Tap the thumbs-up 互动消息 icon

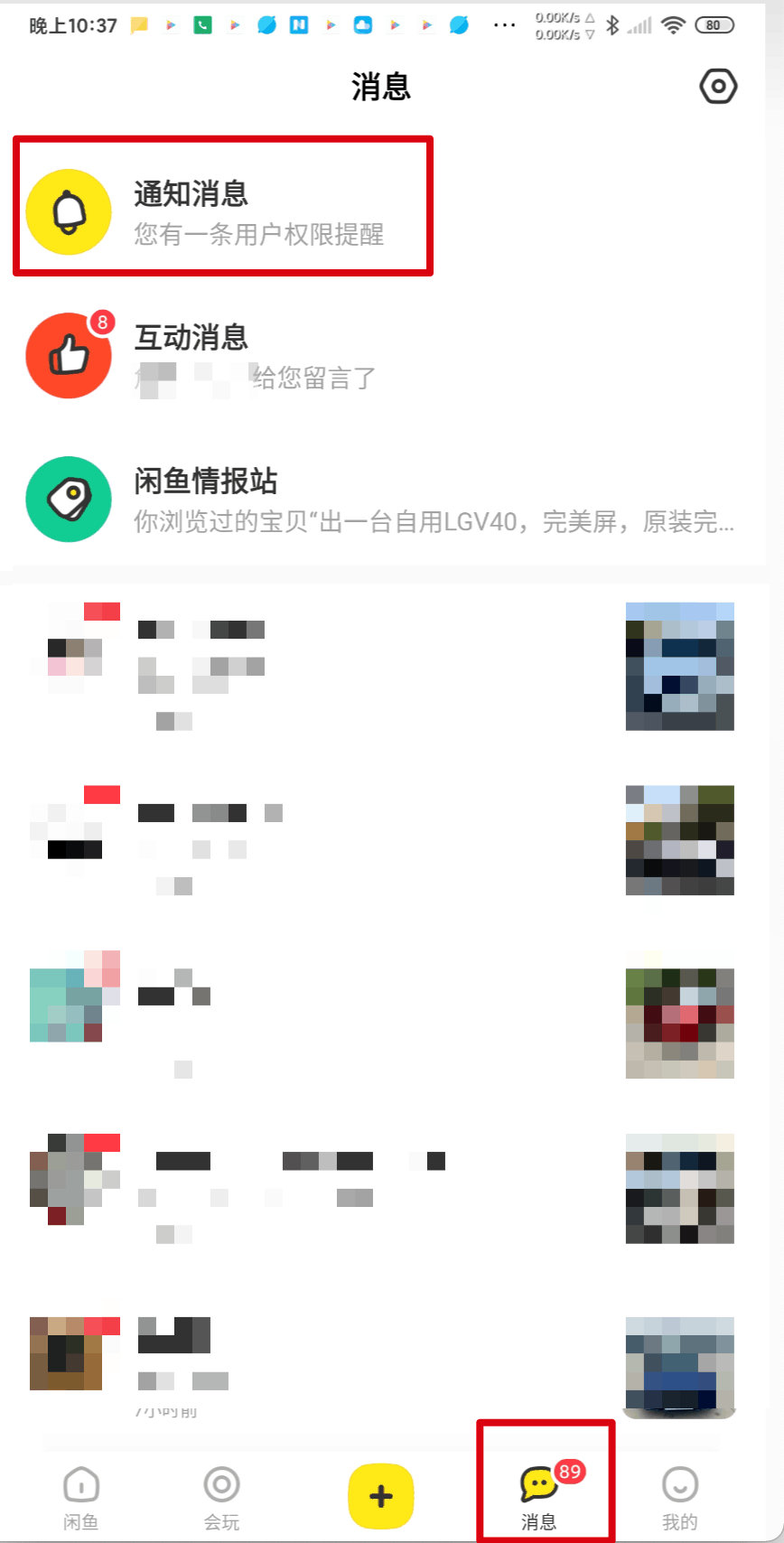(x=69, y=355)
